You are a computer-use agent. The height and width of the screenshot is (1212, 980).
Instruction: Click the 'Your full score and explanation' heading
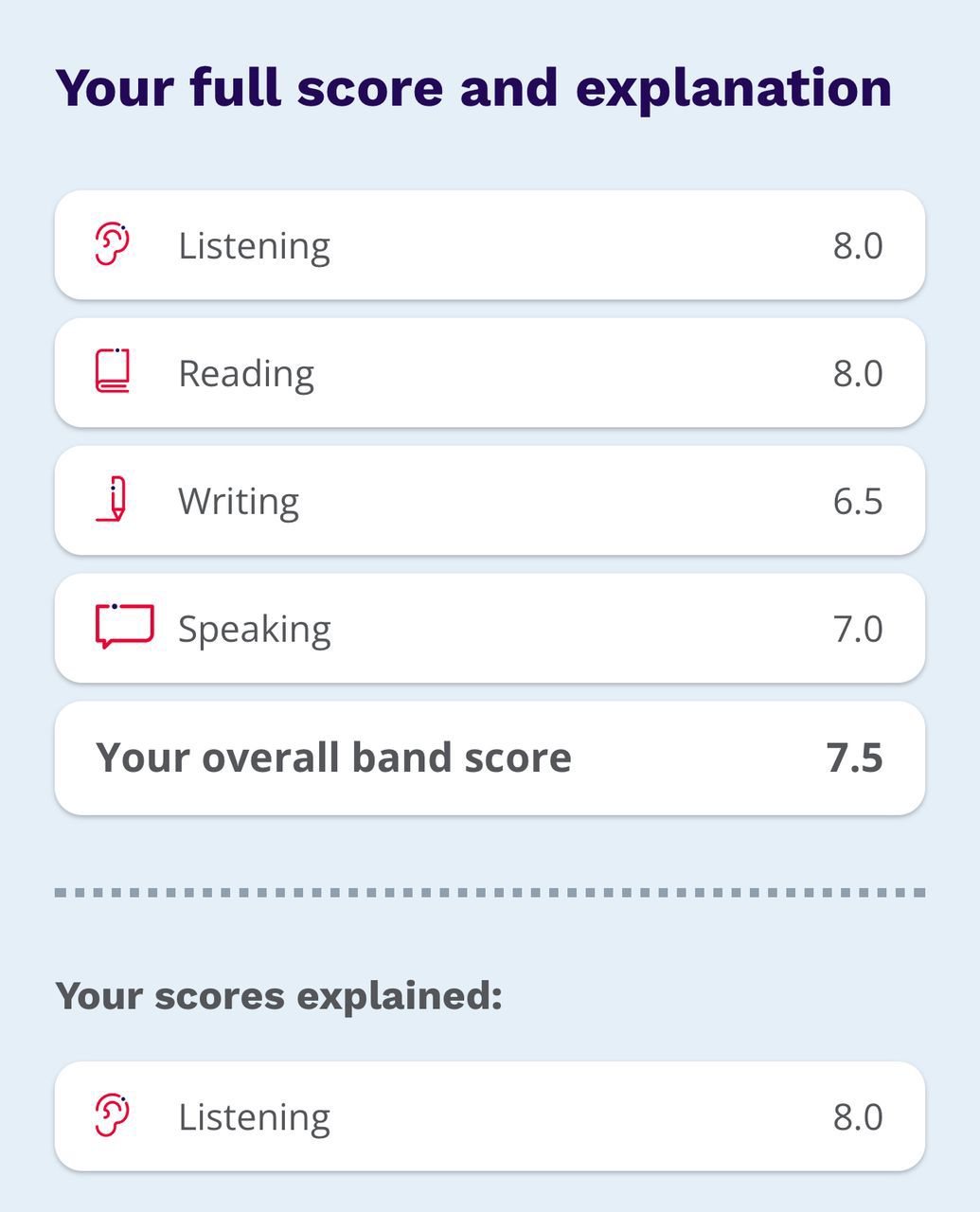474,87
